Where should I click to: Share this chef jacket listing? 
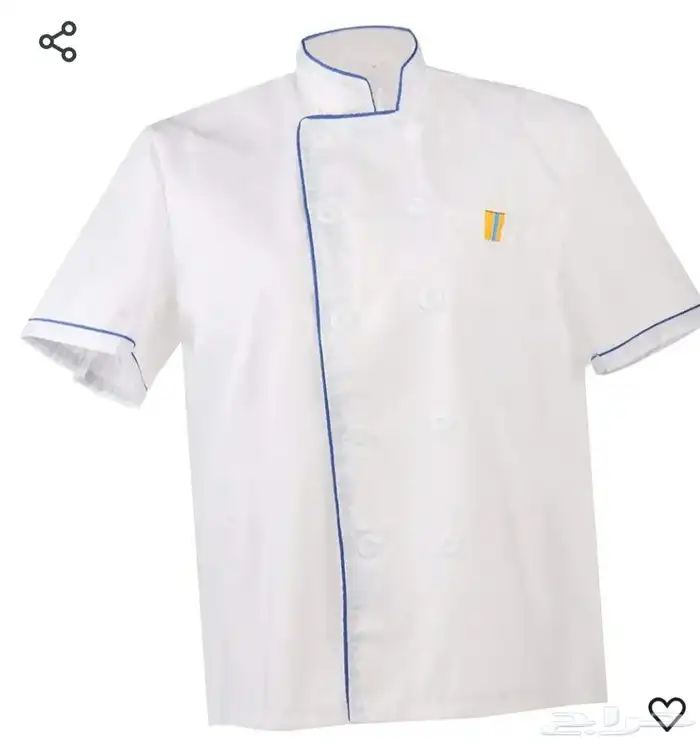58,41
